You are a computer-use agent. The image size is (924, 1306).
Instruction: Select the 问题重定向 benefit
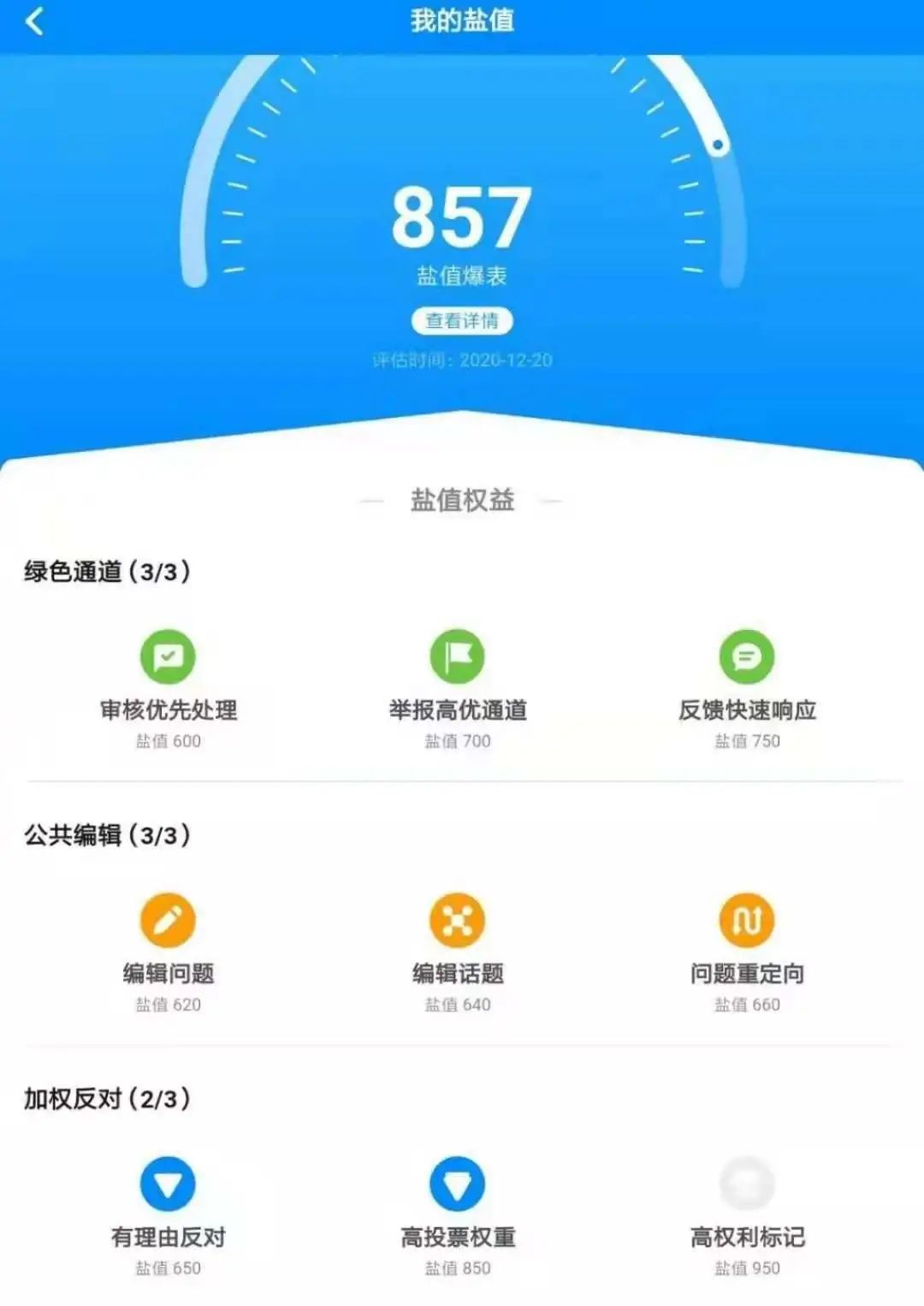[747, 921]
